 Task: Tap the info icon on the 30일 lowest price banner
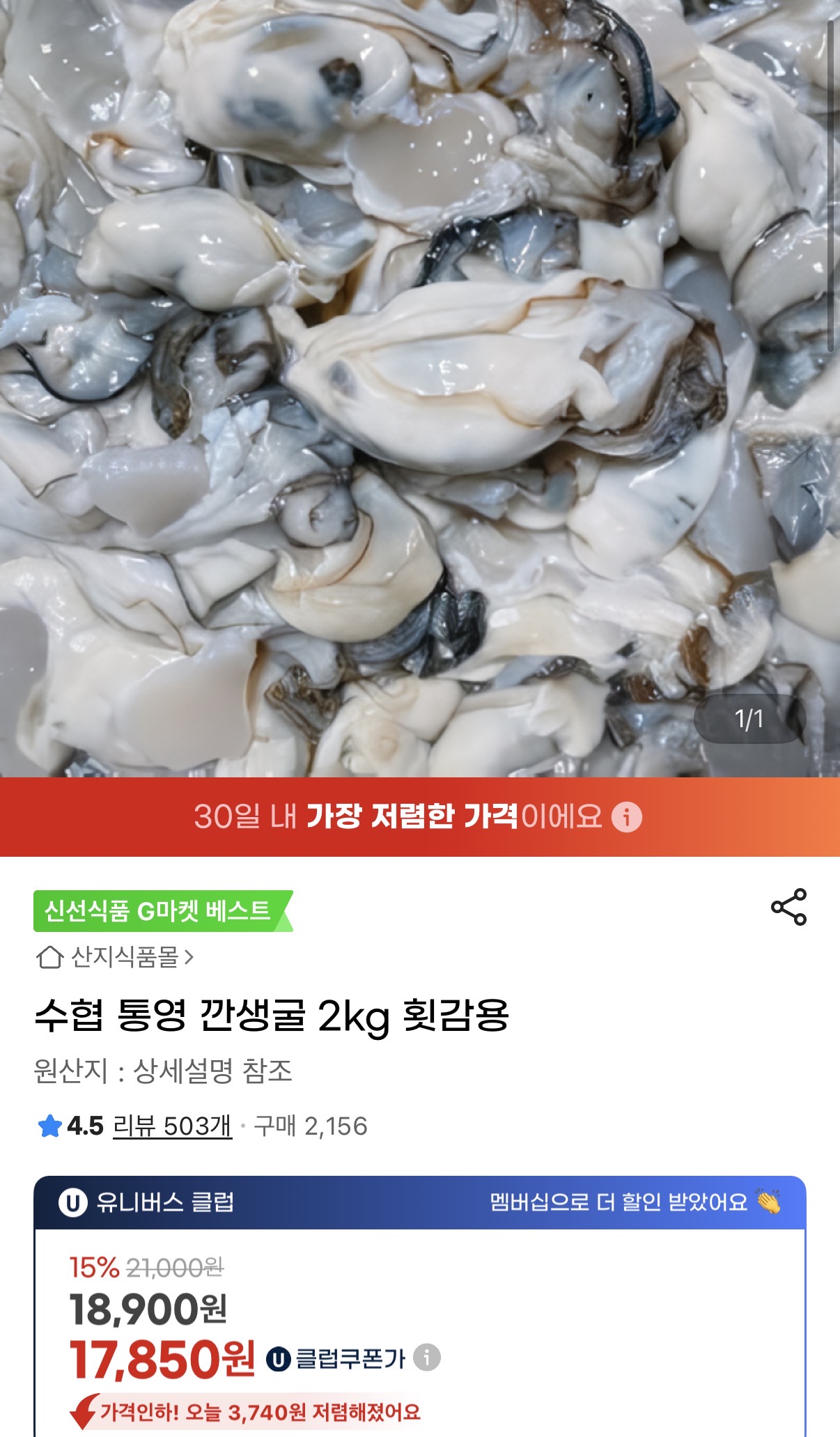(x=626, y=816)
